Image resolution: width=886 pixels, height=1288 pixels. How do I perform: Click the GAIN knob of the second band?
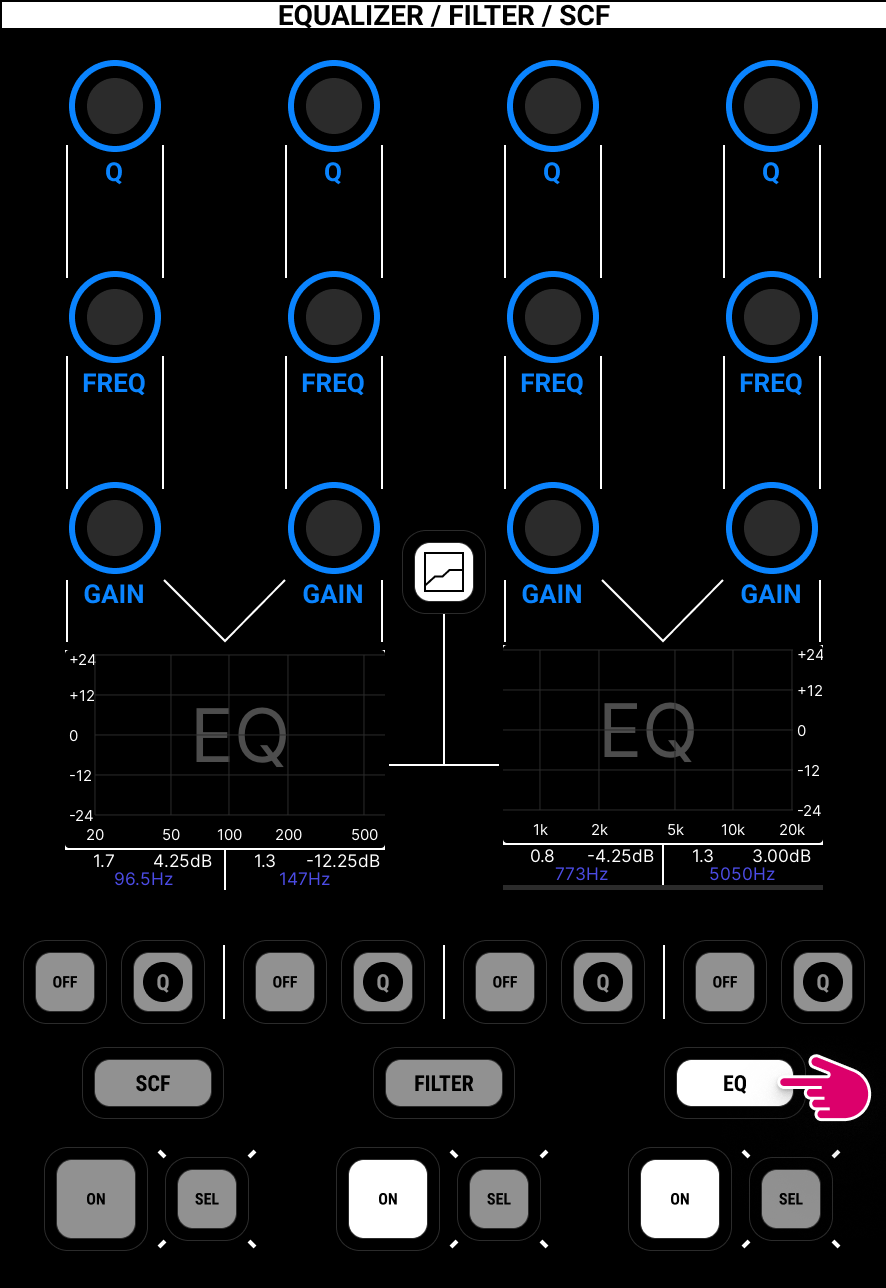[333, 528]
